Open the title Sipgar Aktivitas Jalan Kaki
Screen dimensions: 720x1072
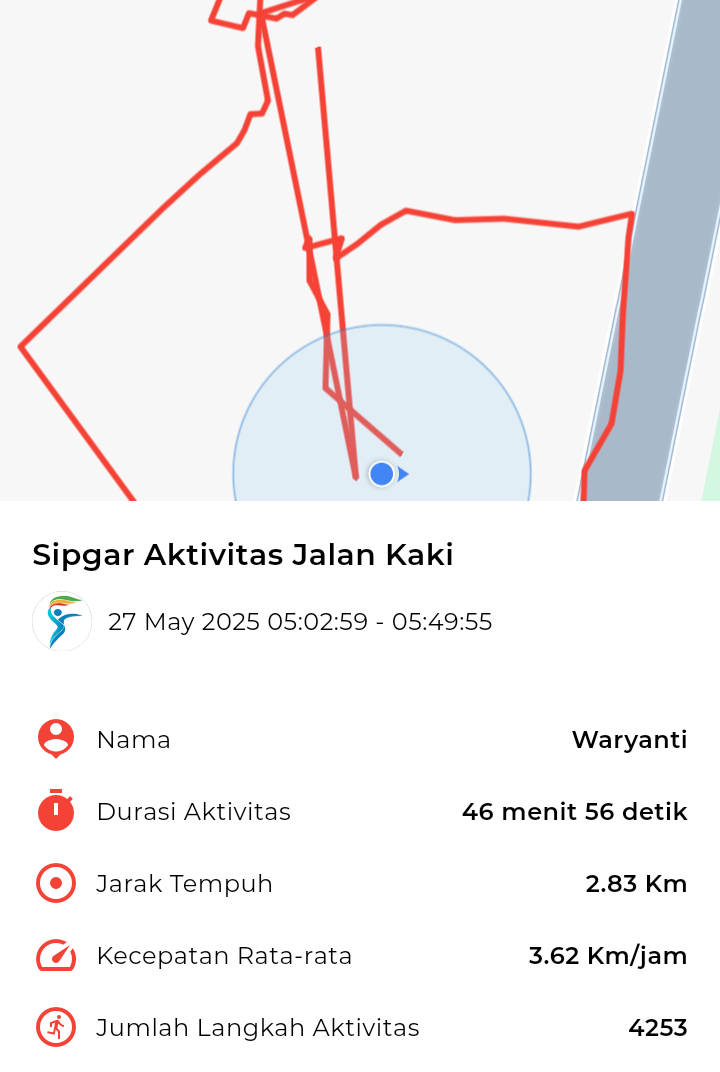pyautogui.click(x=243, y=554)
